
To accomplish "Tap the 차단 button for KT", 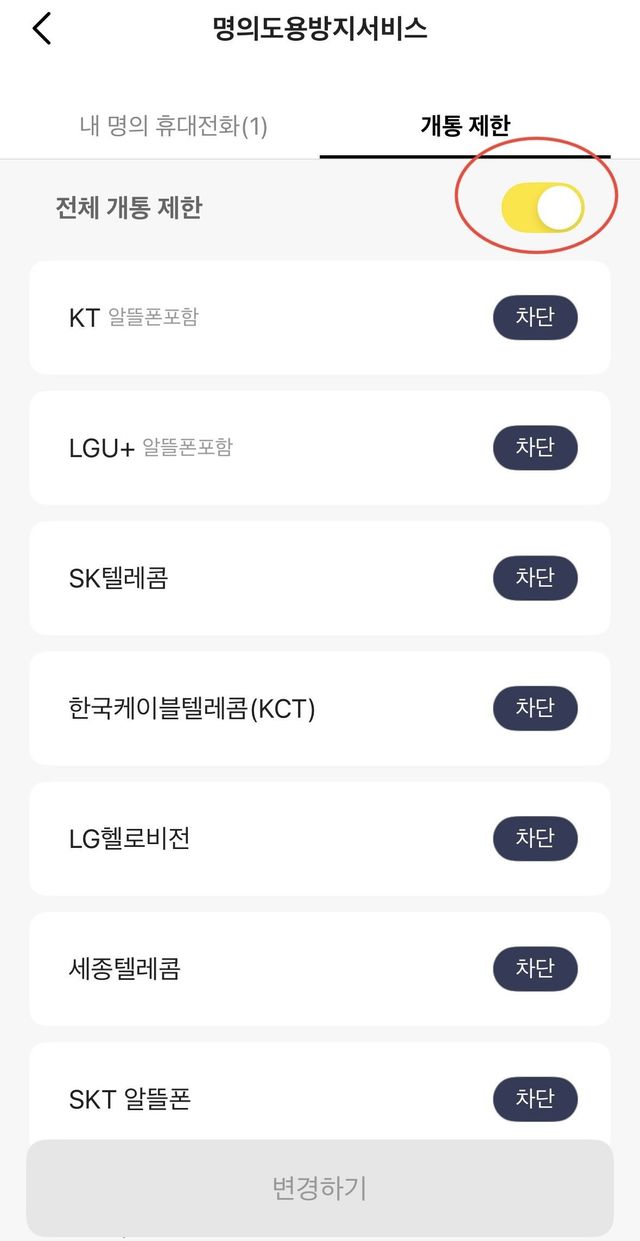I will coord(535,318).
